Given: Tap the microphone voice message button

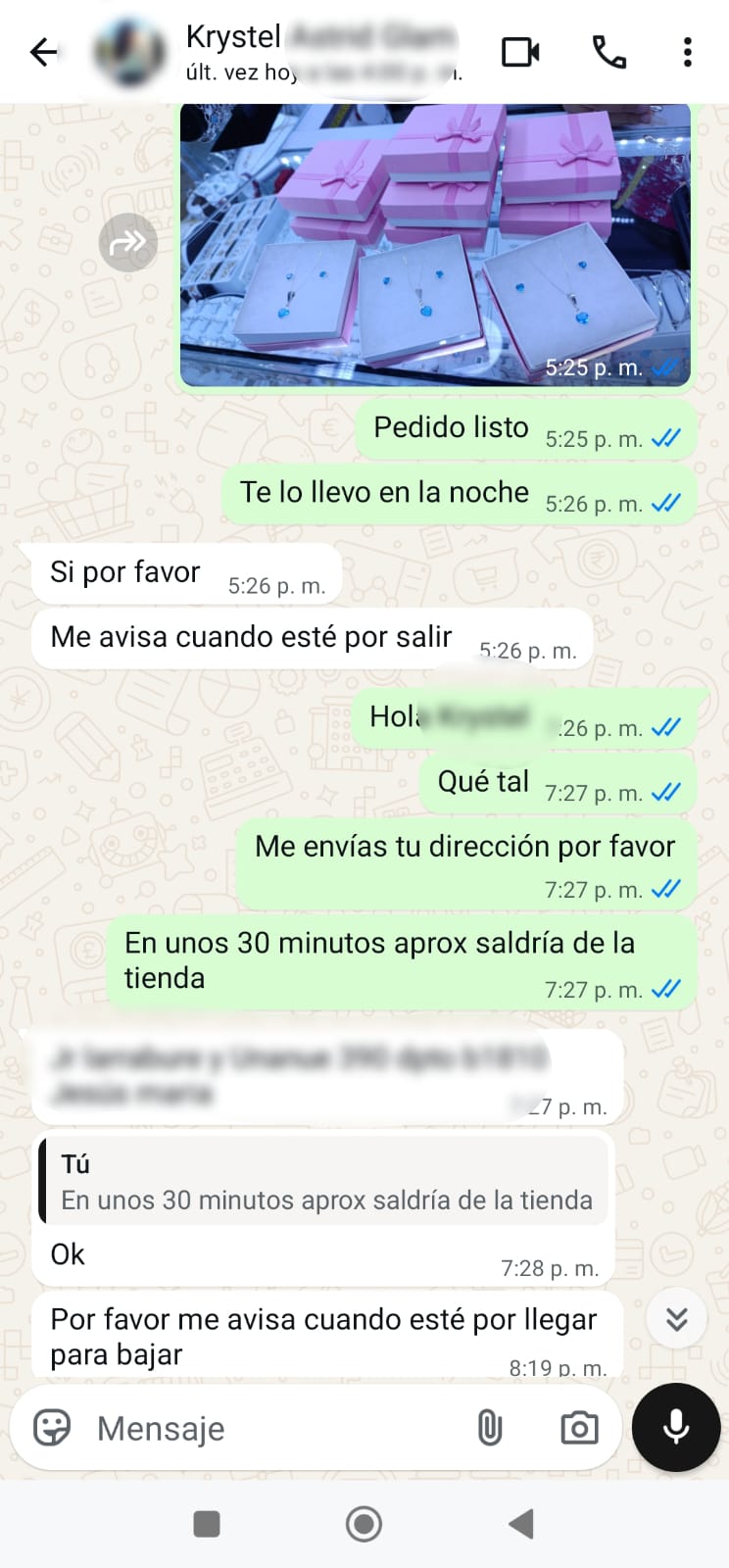Looking at the screenshot, I should point(676,1427).
